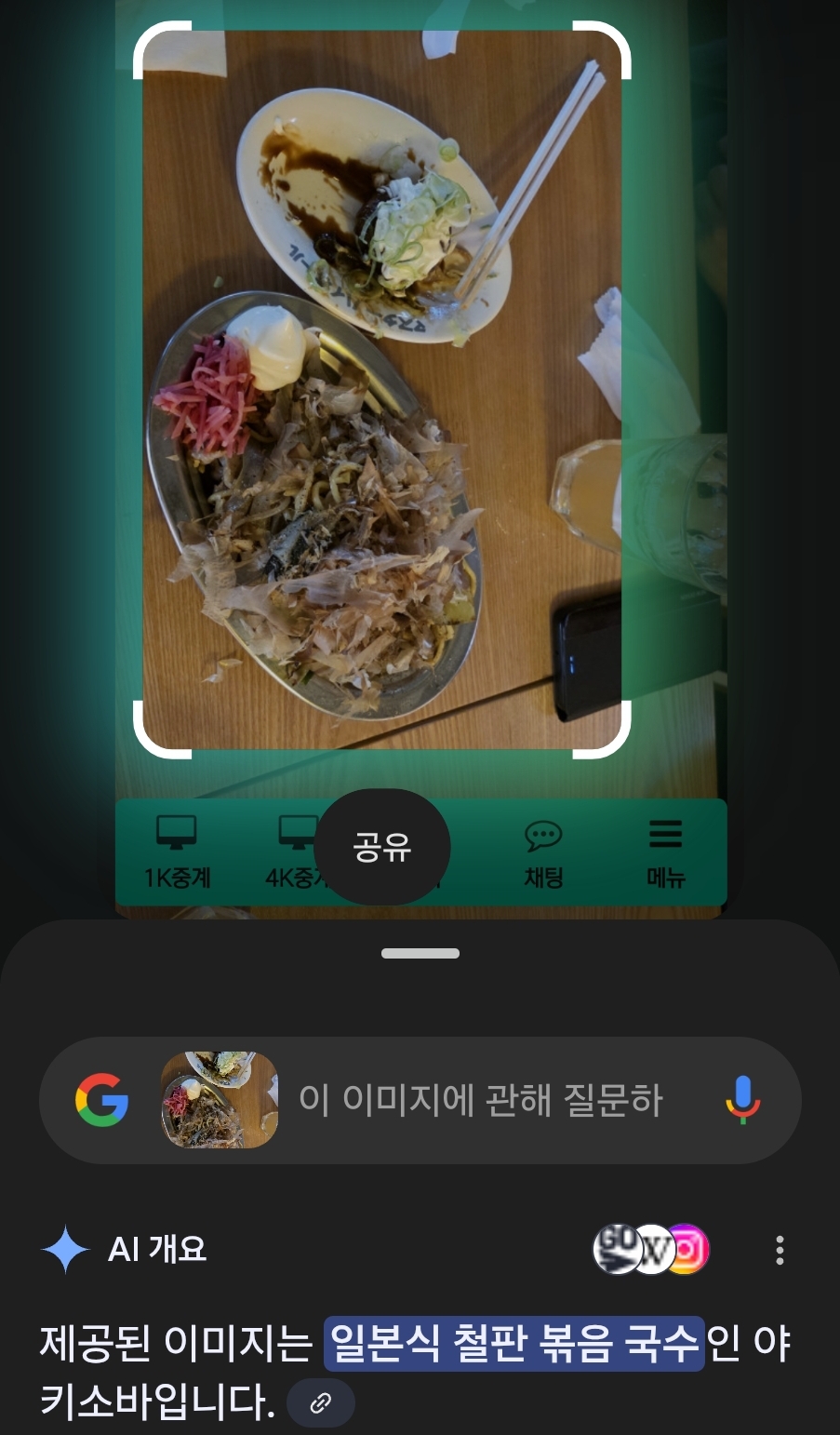
Task: Open the AI overview overflow menu
Action: pos(780,1250)
